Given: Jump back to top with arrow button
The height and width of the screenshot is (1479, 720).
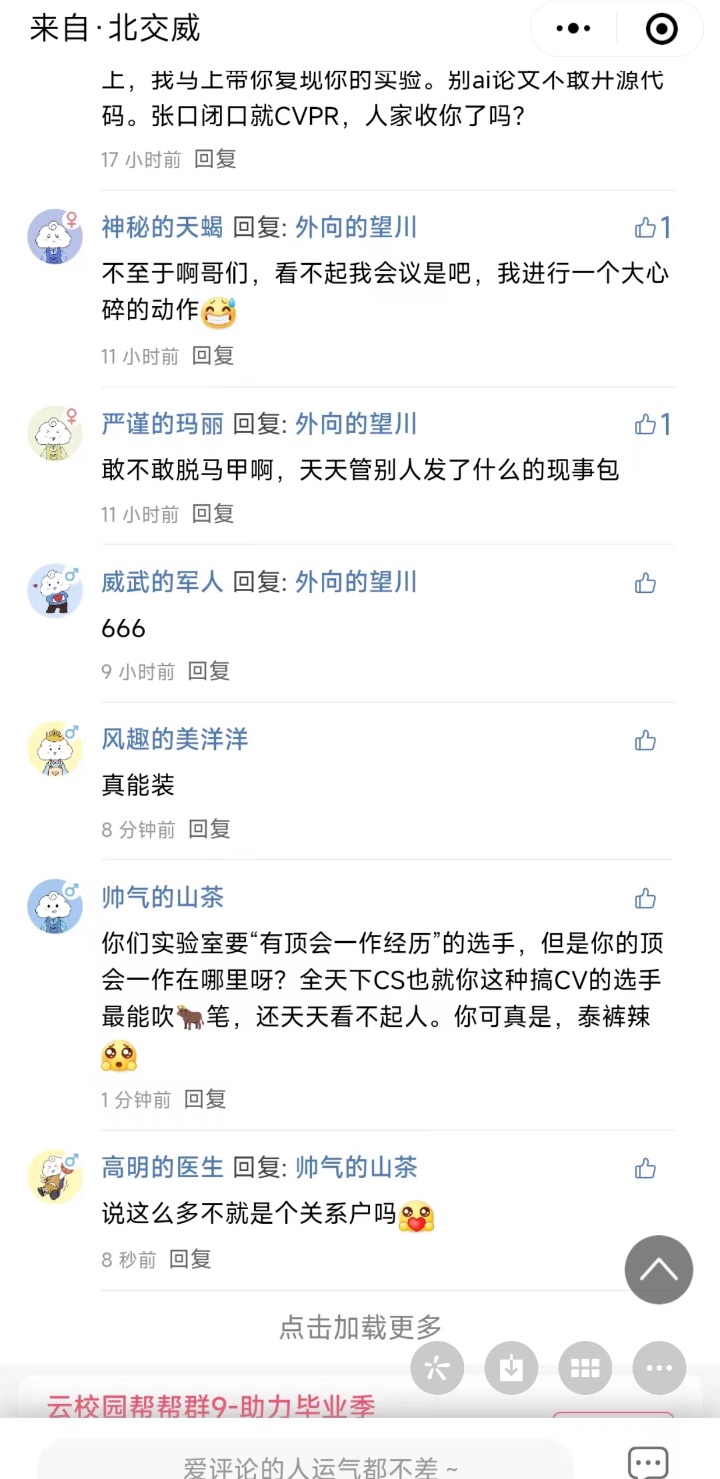Looking at the screenshot, I should pos(659,1270).
